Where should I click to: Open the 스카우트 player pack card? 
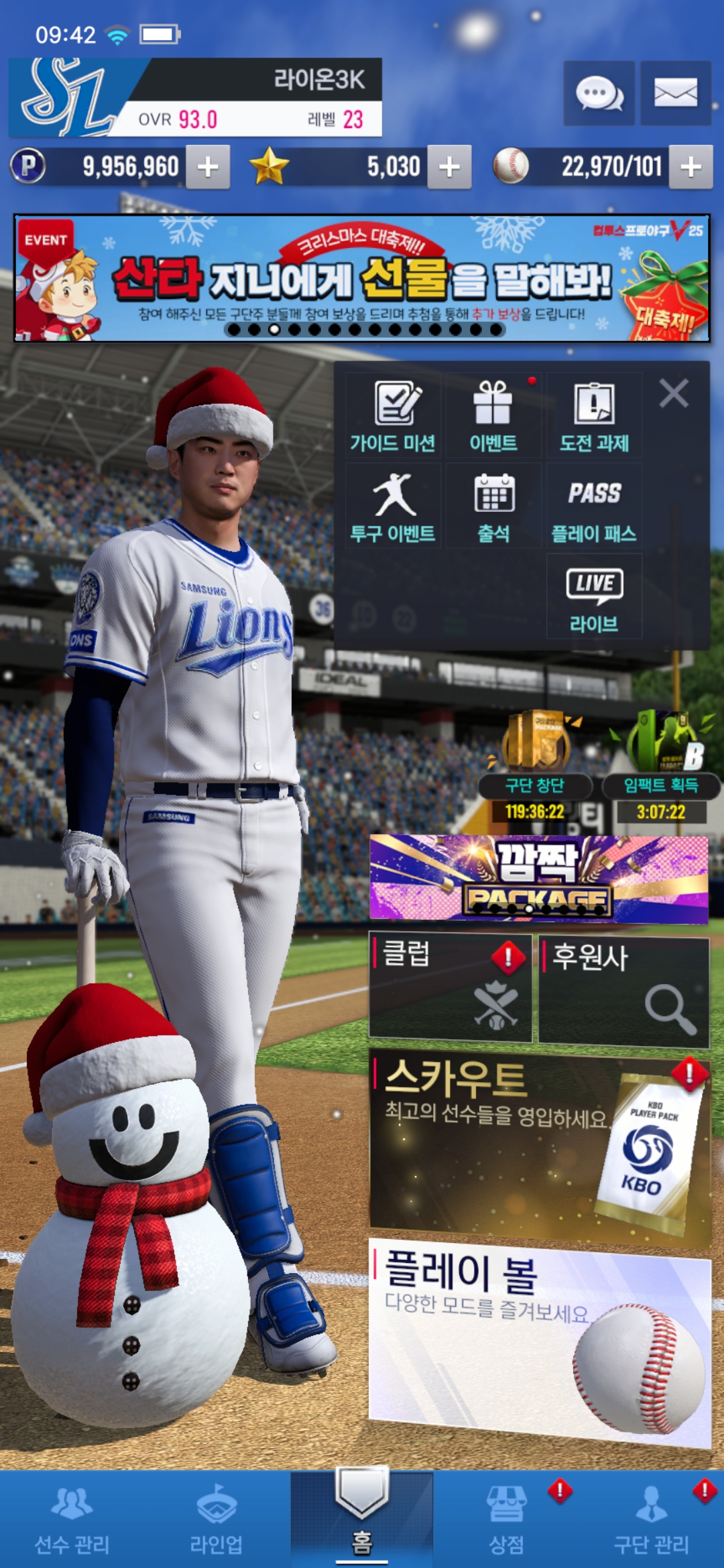point(539,1145)
